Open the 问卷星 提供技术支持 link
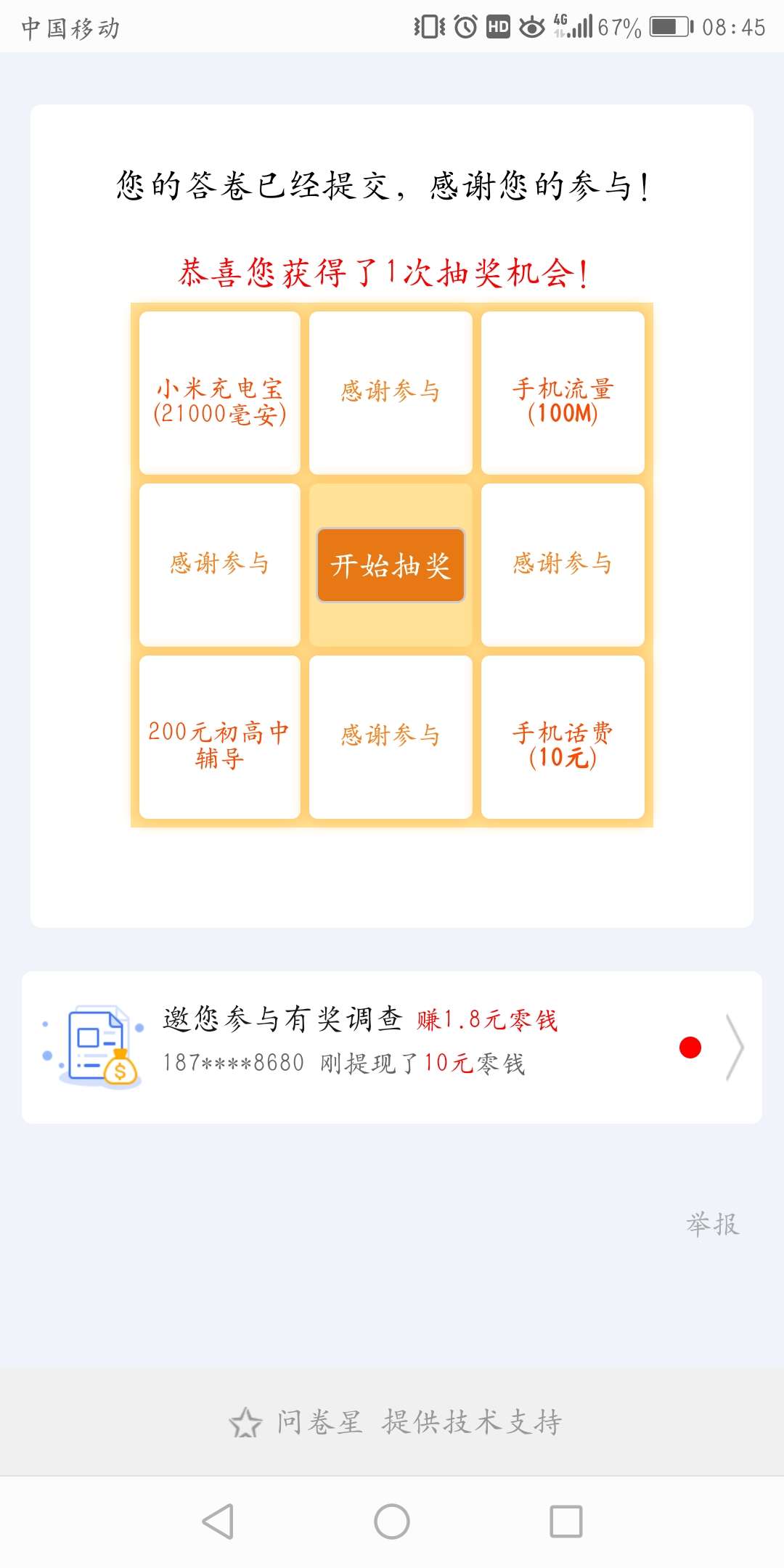784x1568 pixels. [396, 1421]
